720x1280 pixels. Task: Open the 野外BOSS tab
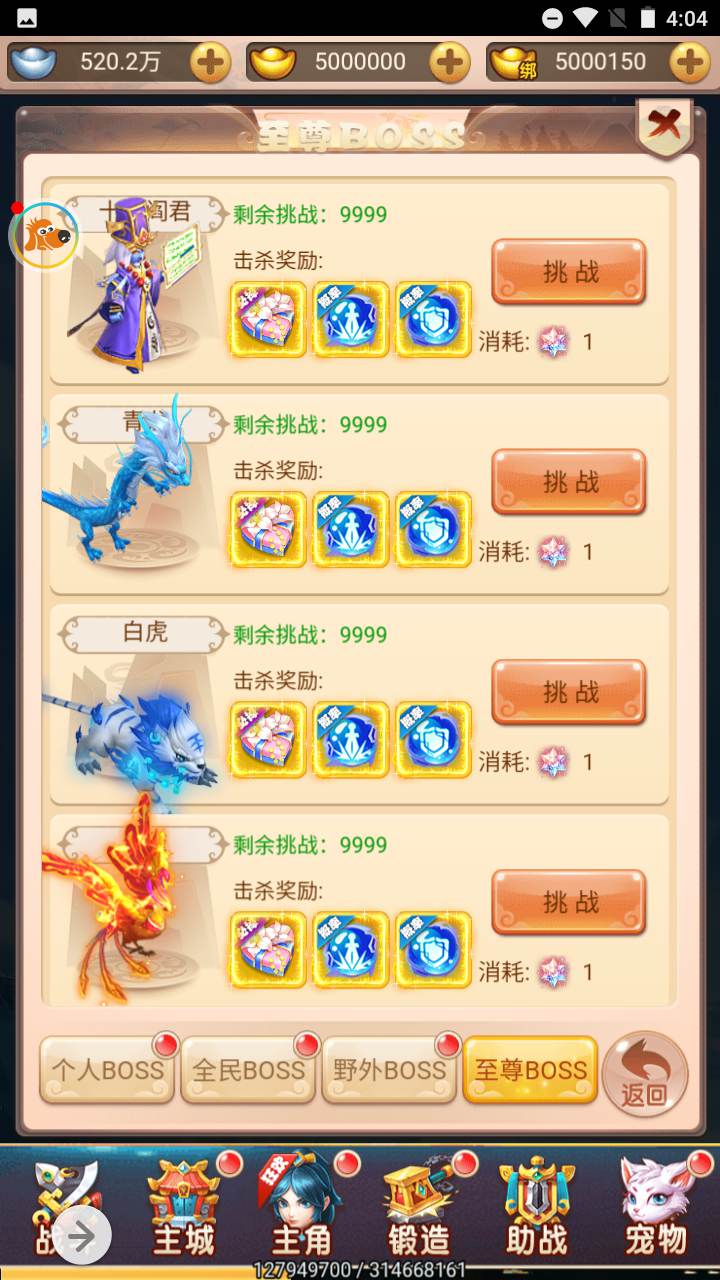tap(389, 1070)
